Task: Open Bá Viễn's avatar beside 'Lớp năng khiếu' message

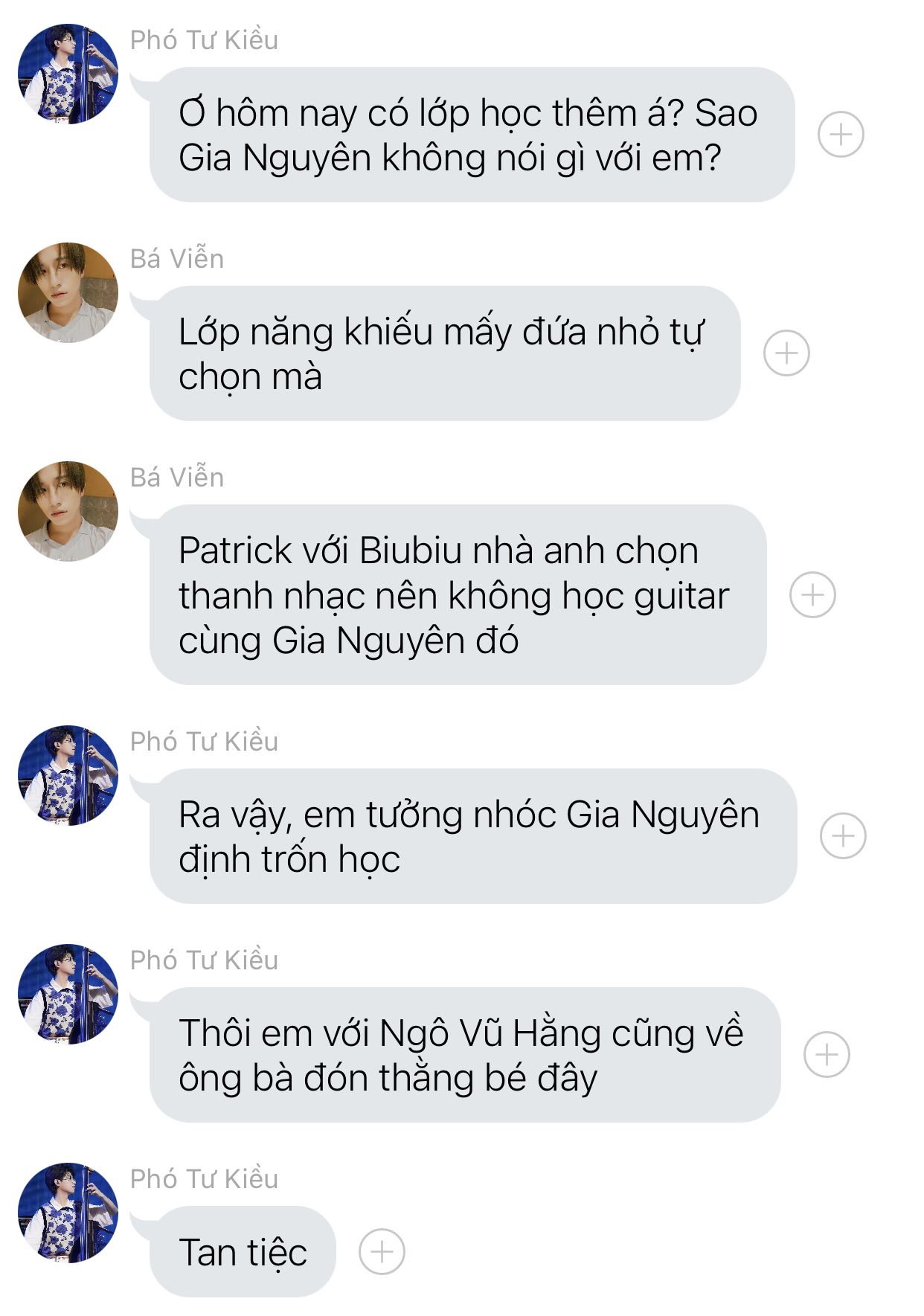Action: tap(68, 292)
